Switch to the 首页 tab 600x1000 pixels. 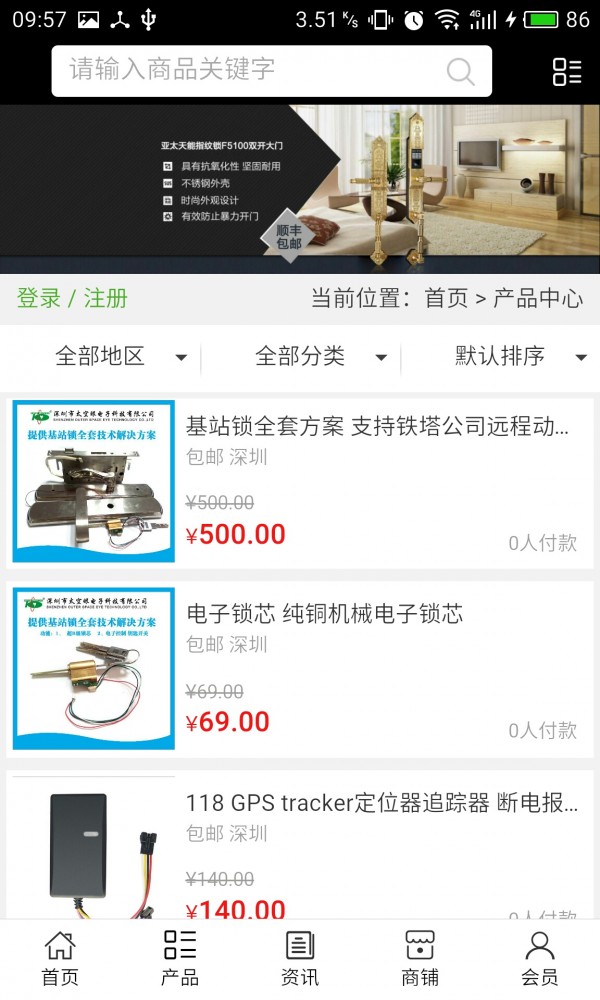coord(60,958)
